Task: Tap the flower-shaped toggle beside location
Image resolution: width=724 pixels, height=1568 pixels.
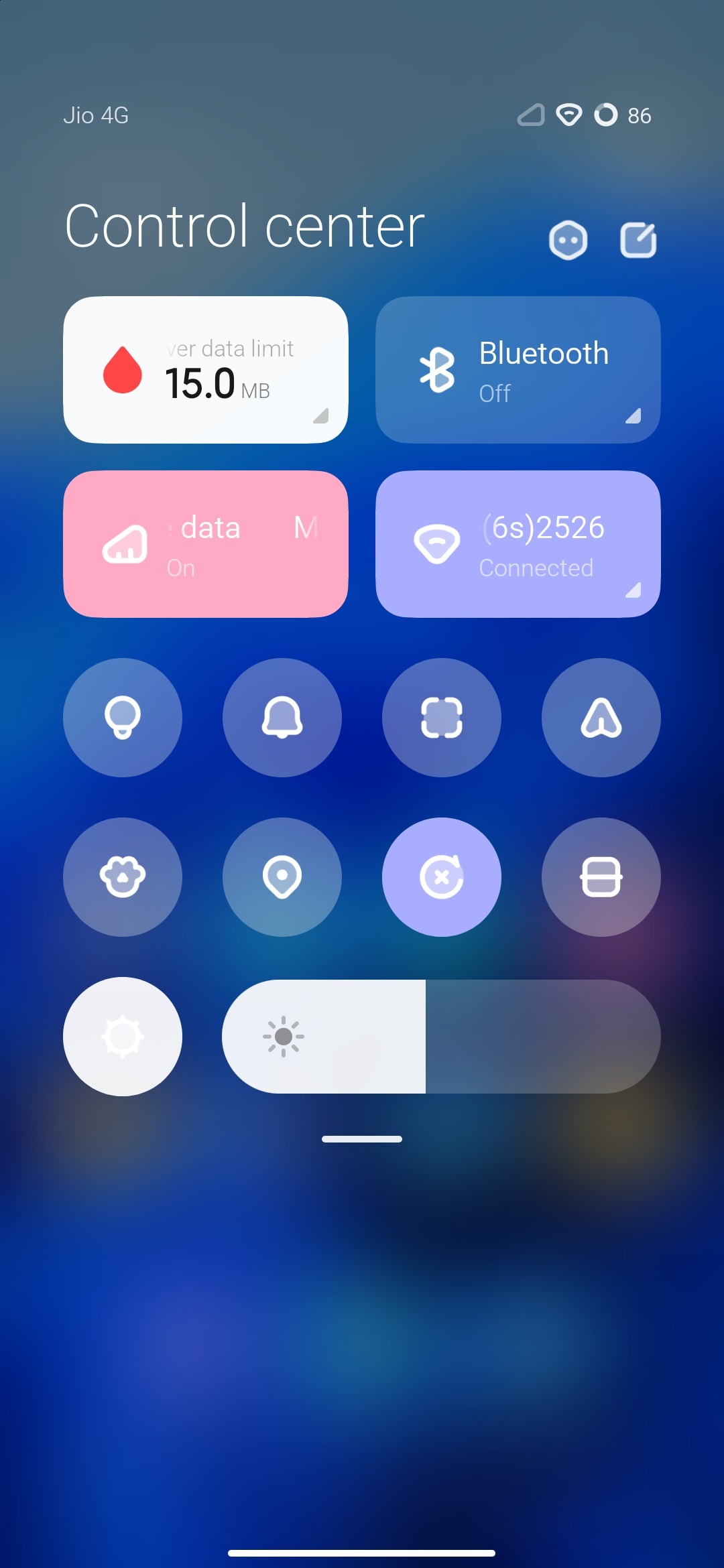Action: point(123,877)
